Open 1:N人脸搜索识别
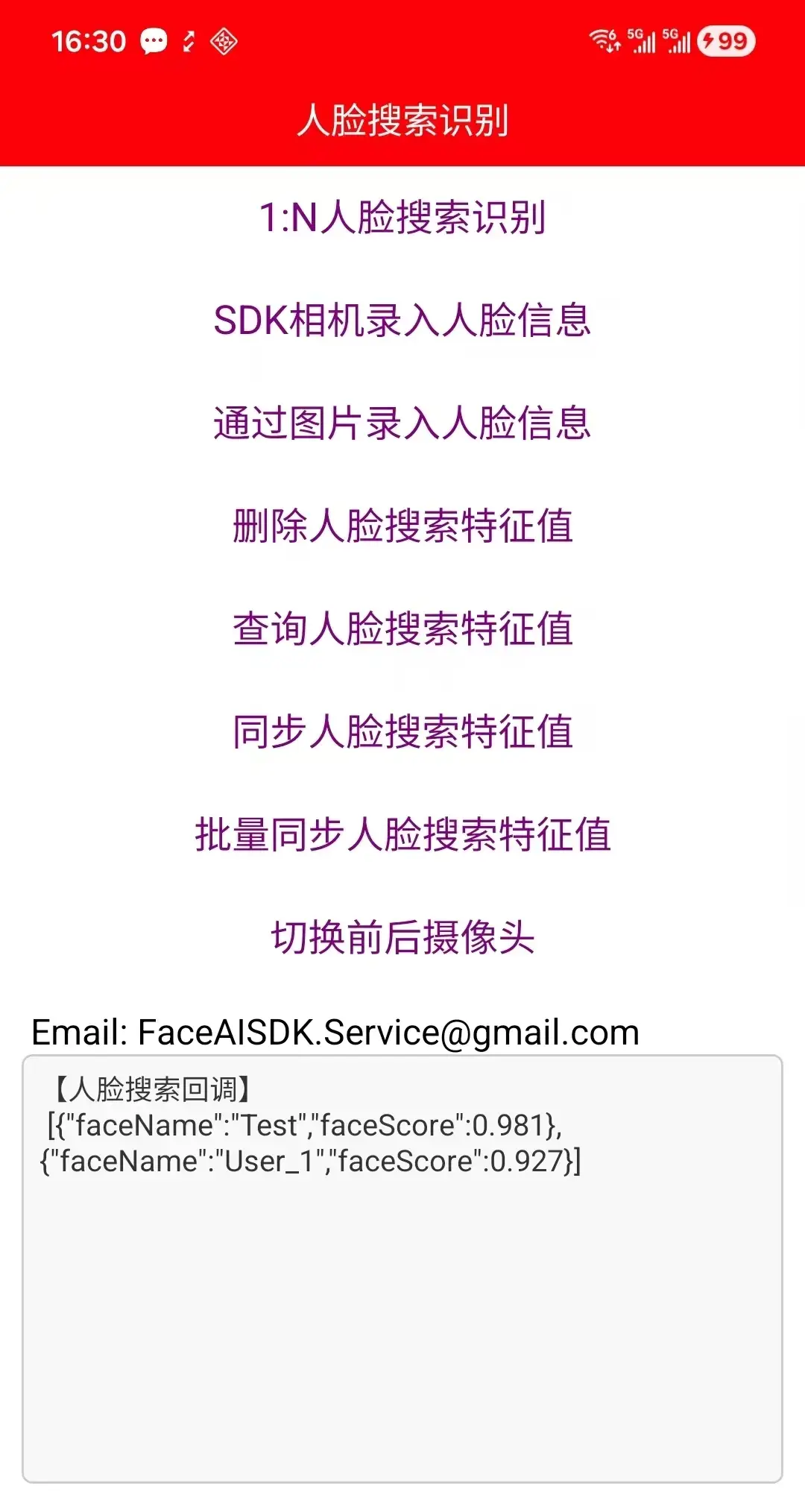The height and width of the screenshot is (1512, 805). click(402, 218)
